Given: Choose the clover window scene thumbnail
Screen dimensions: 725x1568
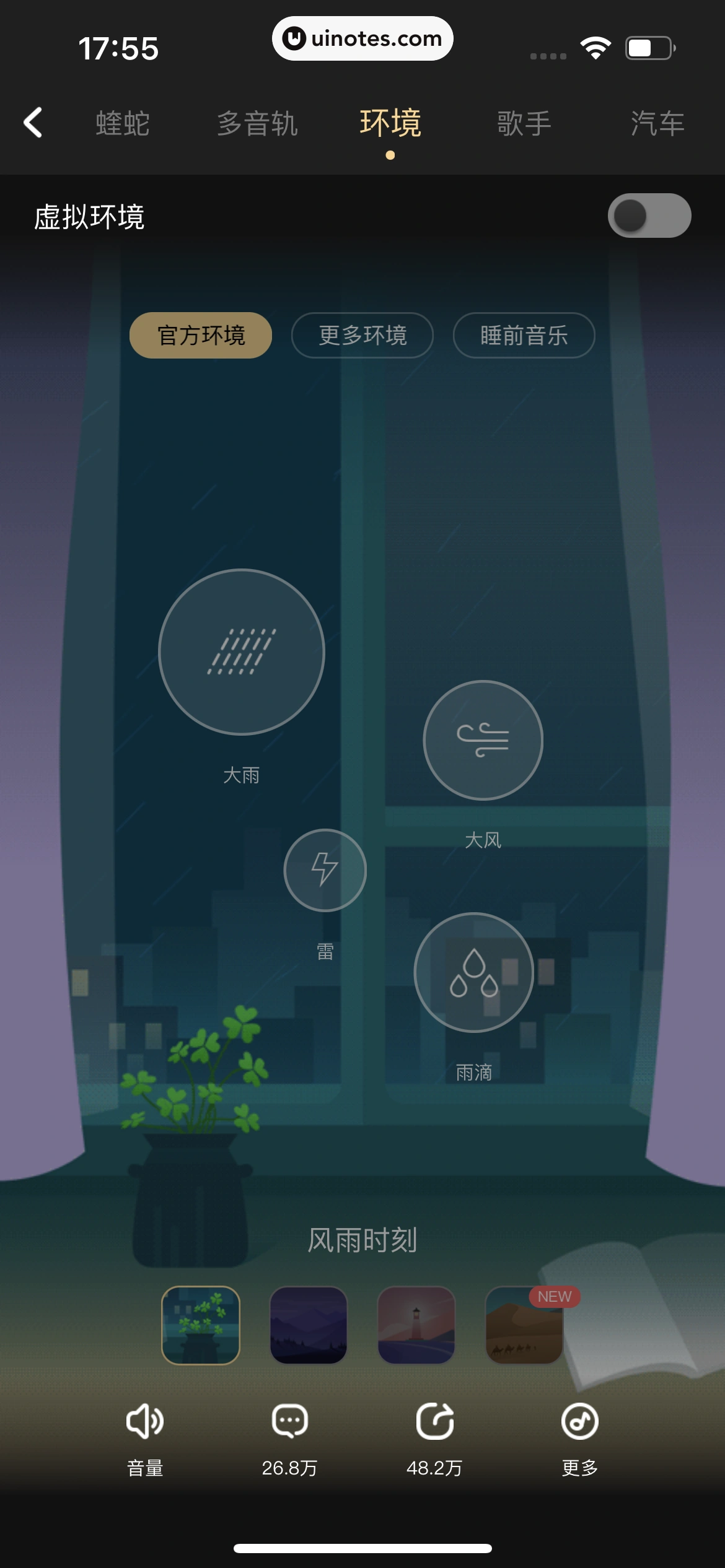Looking at the screenshot, I should (201, 1325).
